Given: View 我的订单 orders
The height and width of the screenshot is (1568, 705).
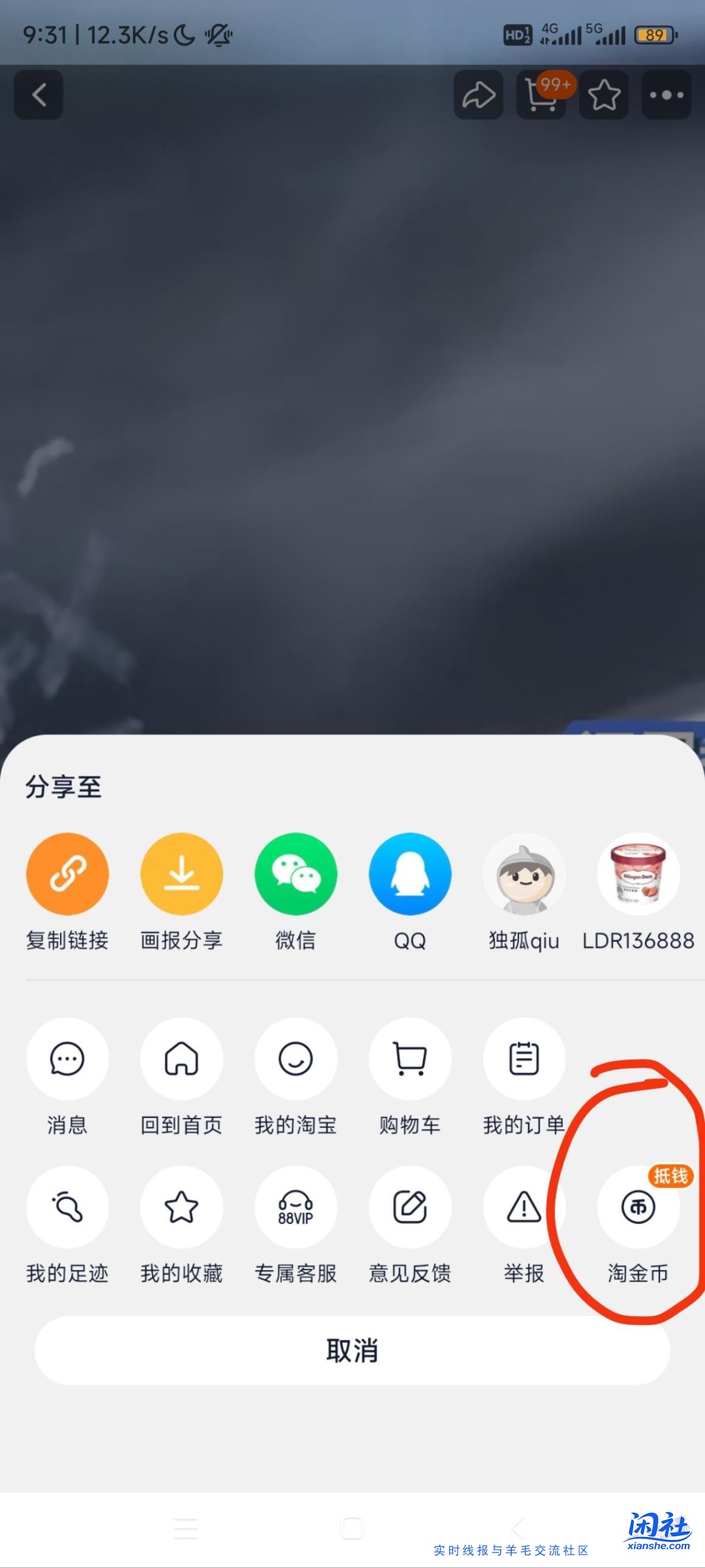Looking at the screenshot, I should 524,1059.
